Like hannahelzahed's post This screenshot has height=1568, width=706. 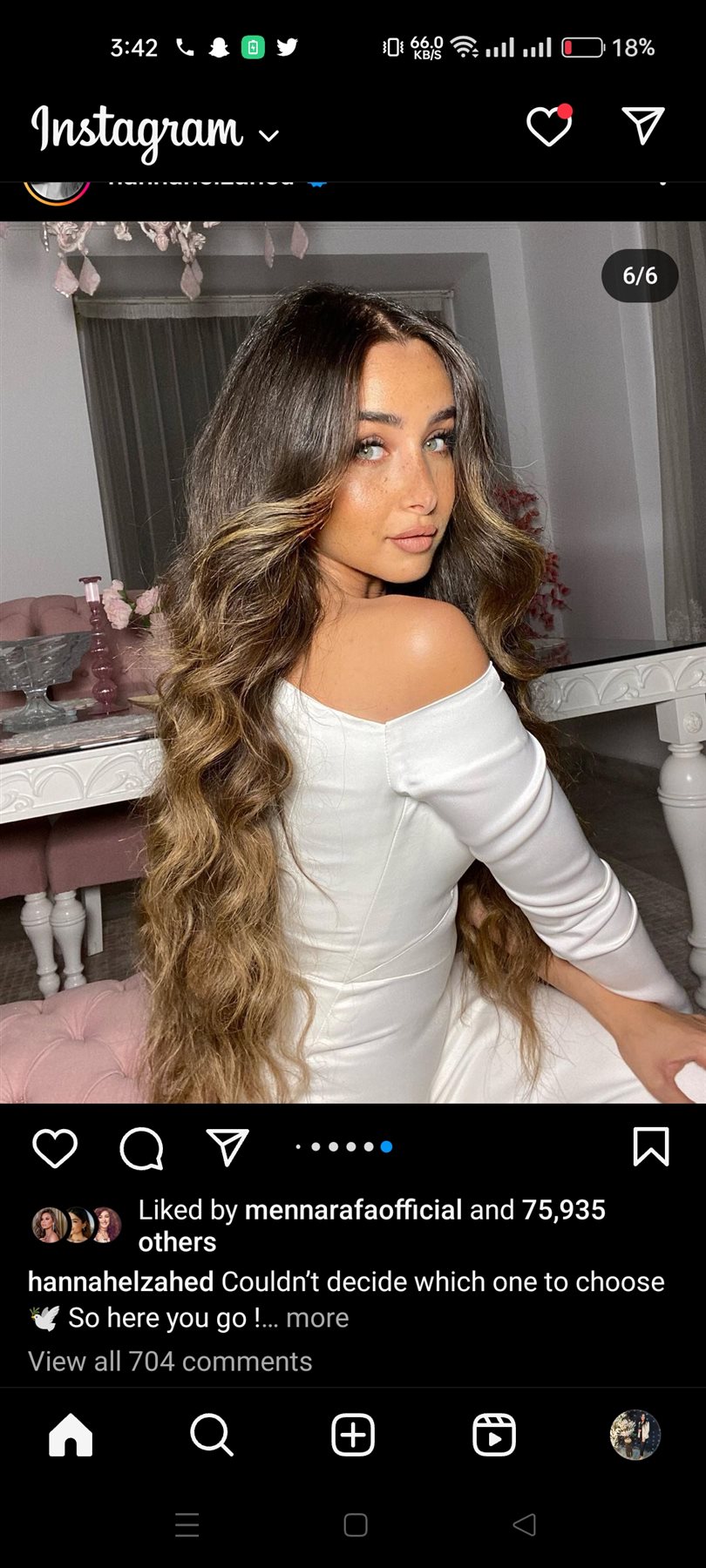(55, 1147)
